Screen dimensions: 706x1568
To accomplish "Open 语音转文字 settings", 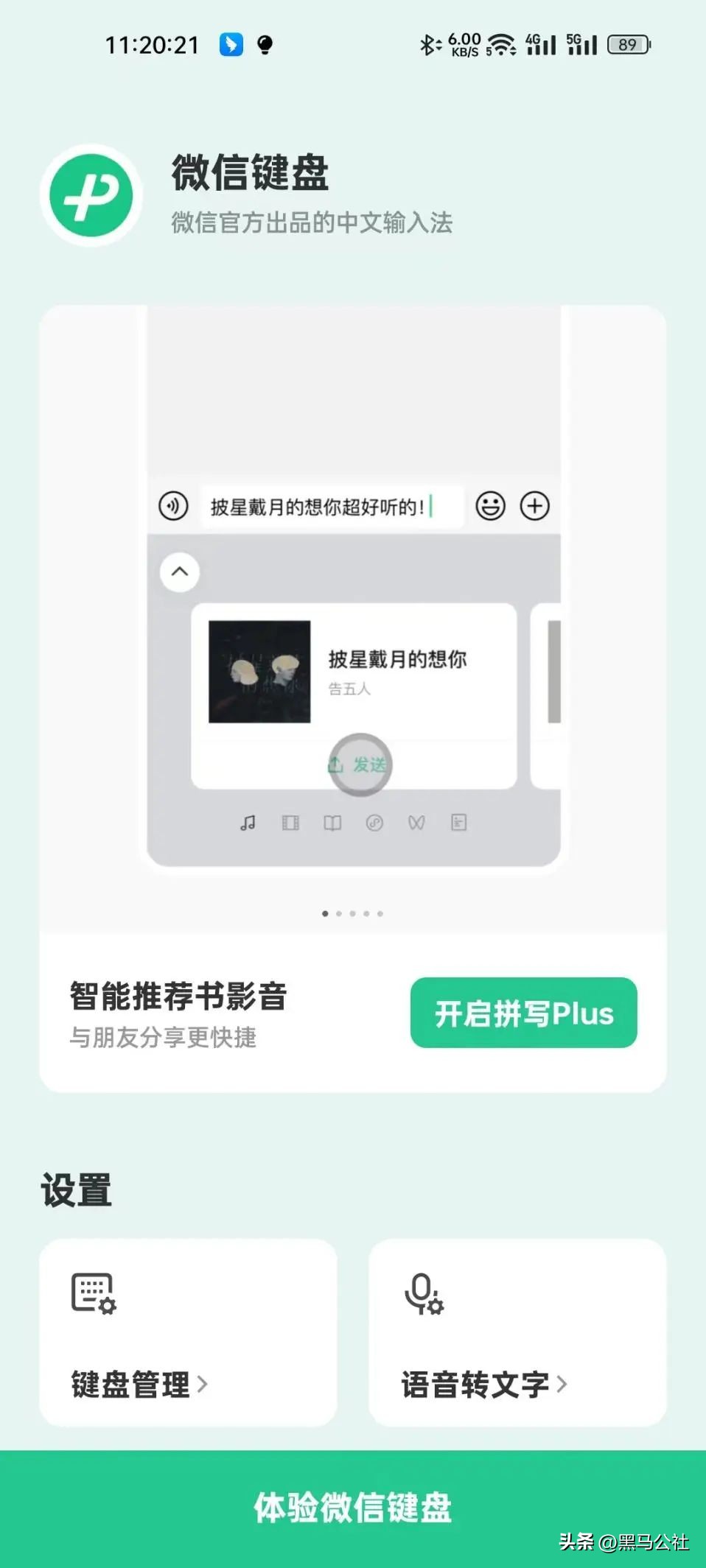I will (x=517, y=1332).
